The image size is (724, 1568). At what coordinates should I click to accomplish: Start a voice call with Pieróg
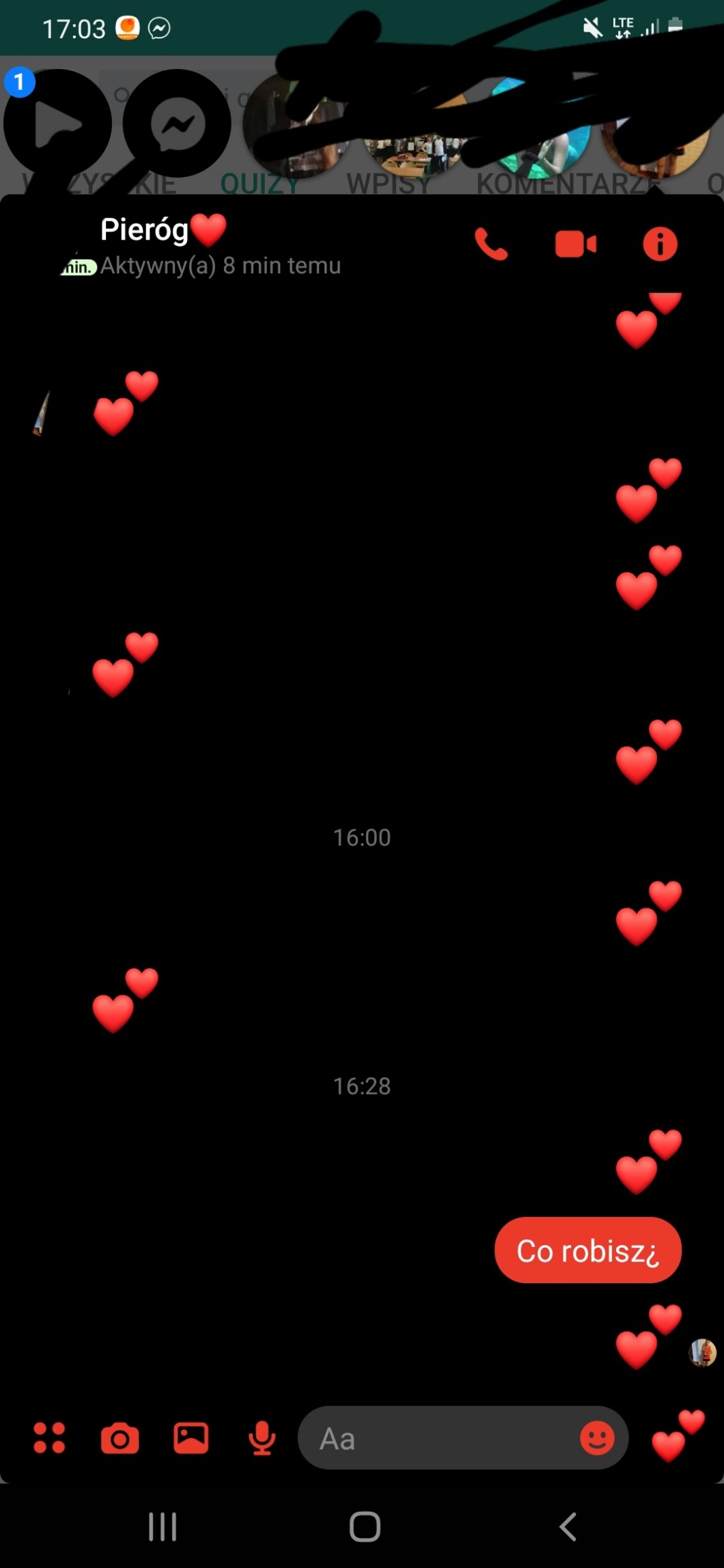[x=491, y=244]
